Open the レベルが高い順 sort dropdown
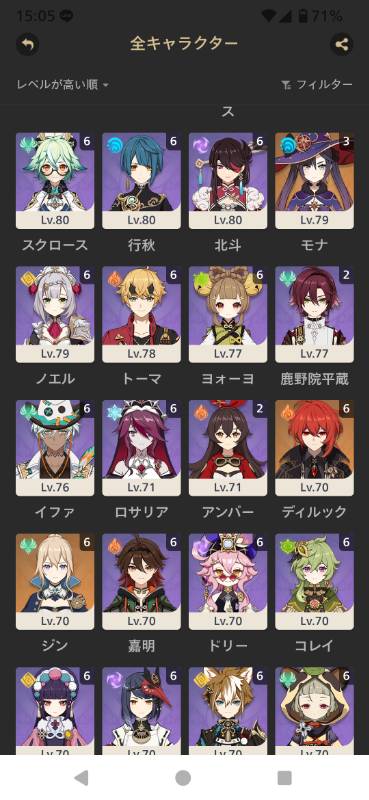The height and width of the screenshot is (800, 369). click(x=63, y=85)
